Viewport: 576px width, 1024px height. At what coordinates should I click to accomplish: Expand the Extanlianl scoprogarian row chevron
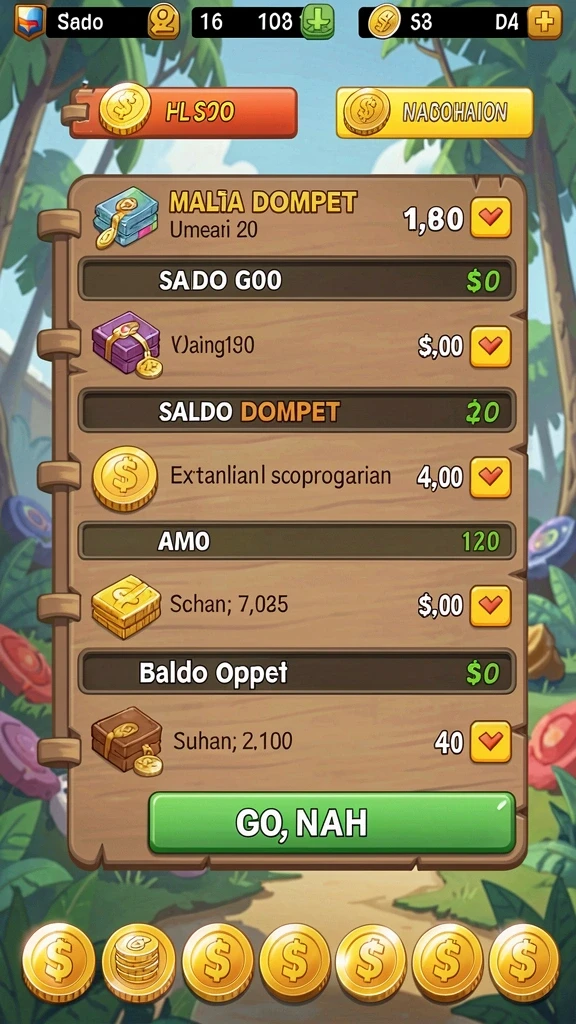pos(490,477)
